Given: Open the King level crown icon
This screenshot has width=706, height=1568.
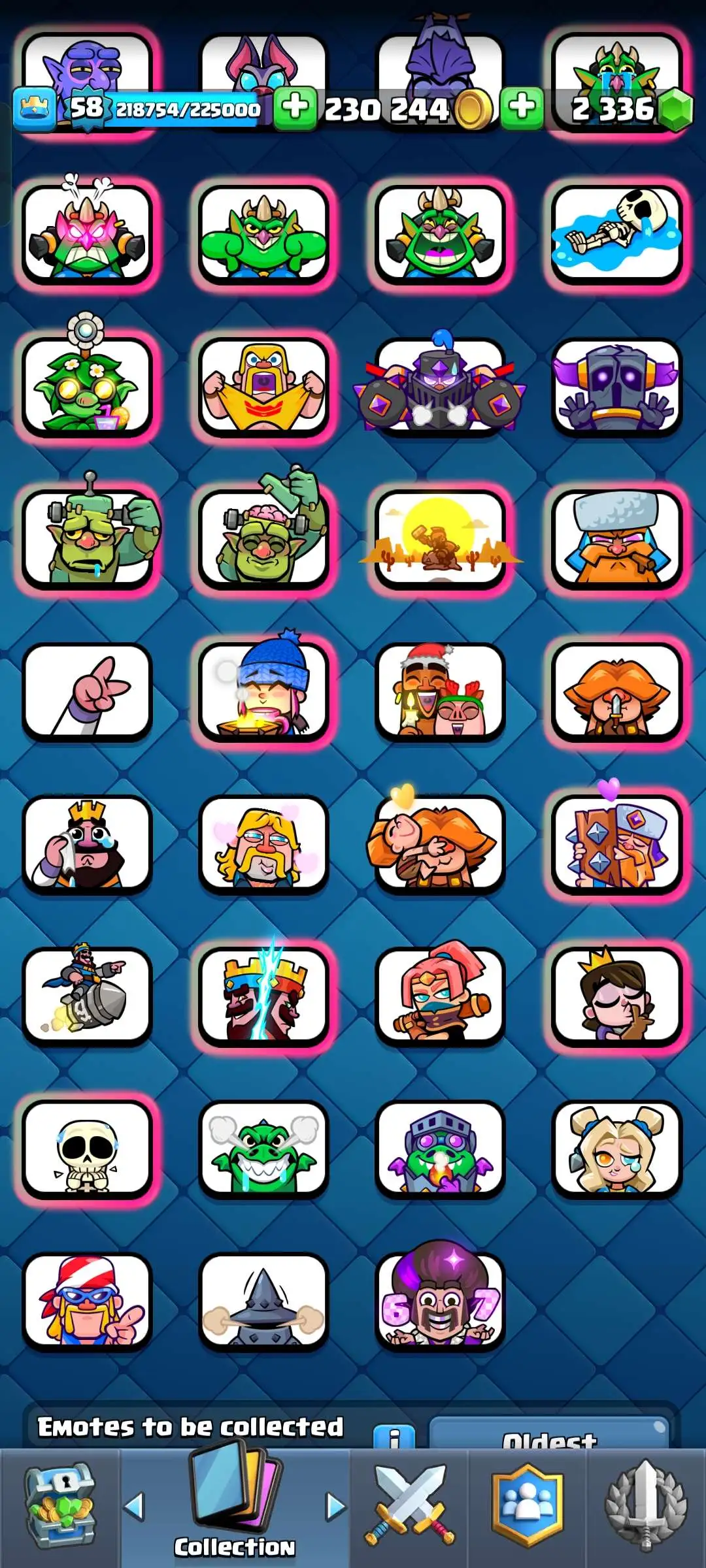Looking at the screenshot, I should (34, 109).
